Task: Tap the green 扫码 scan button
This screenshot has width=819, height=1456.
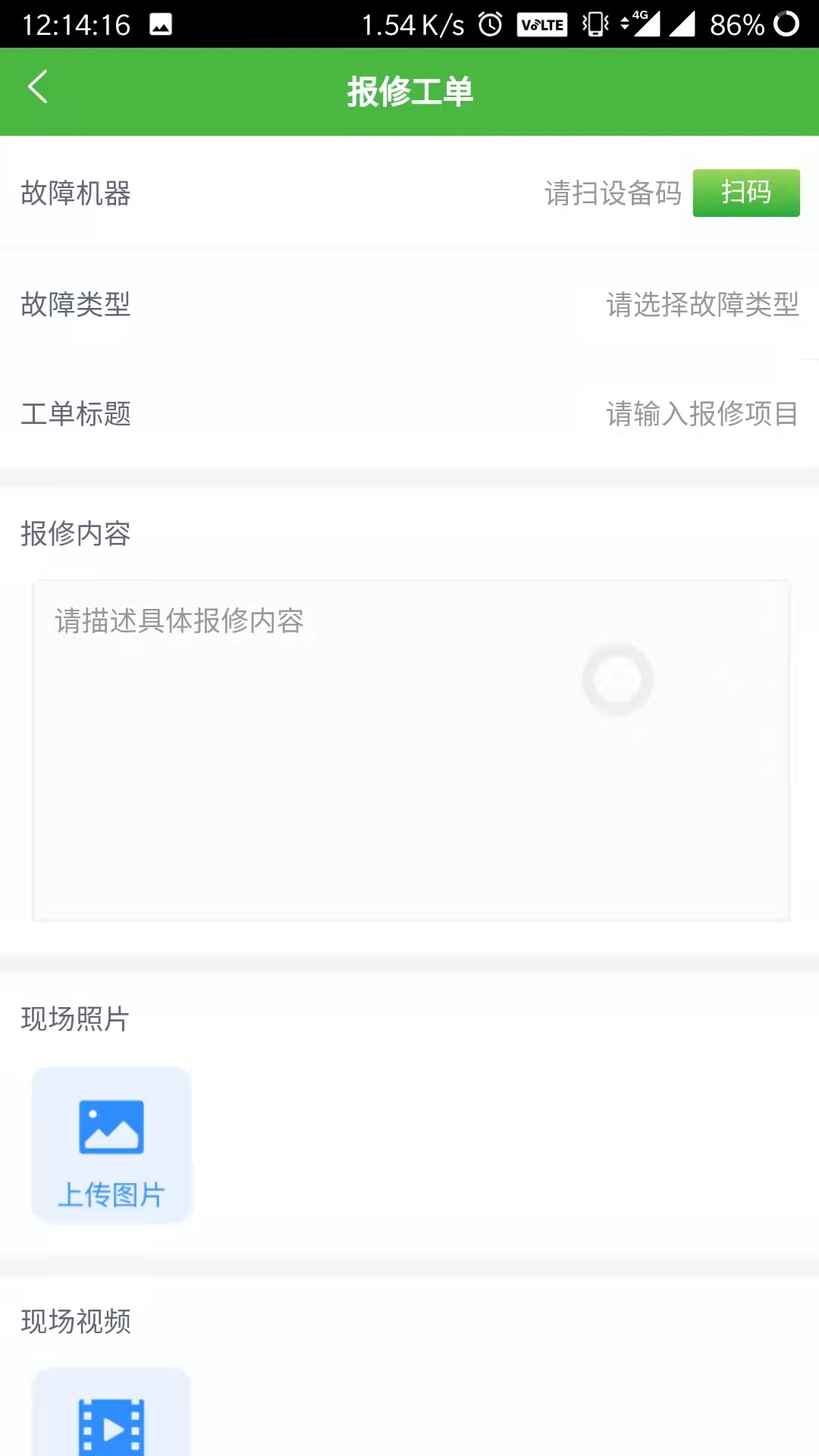Action: 746,193
